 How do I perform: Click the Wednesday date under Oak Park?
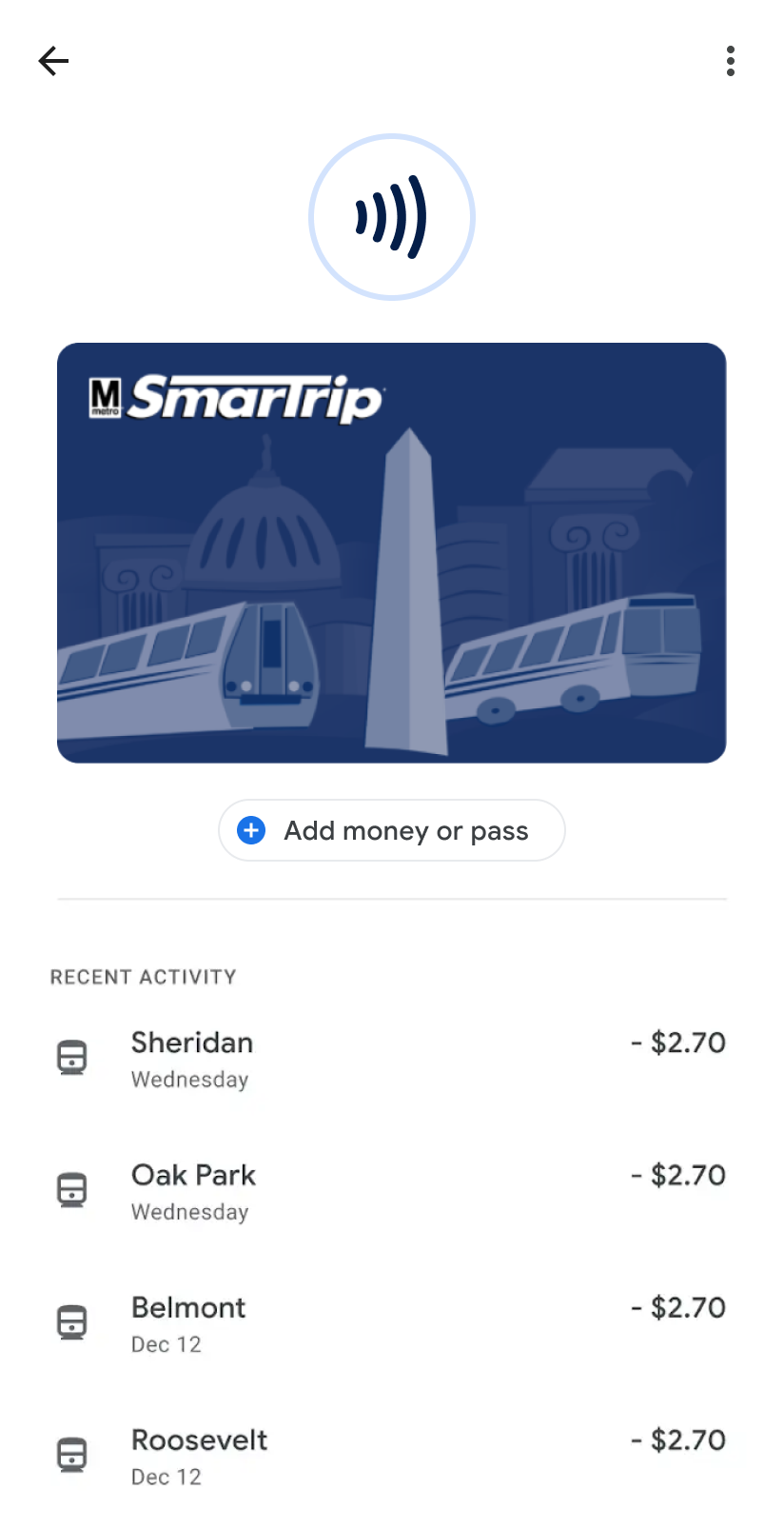189,1212
